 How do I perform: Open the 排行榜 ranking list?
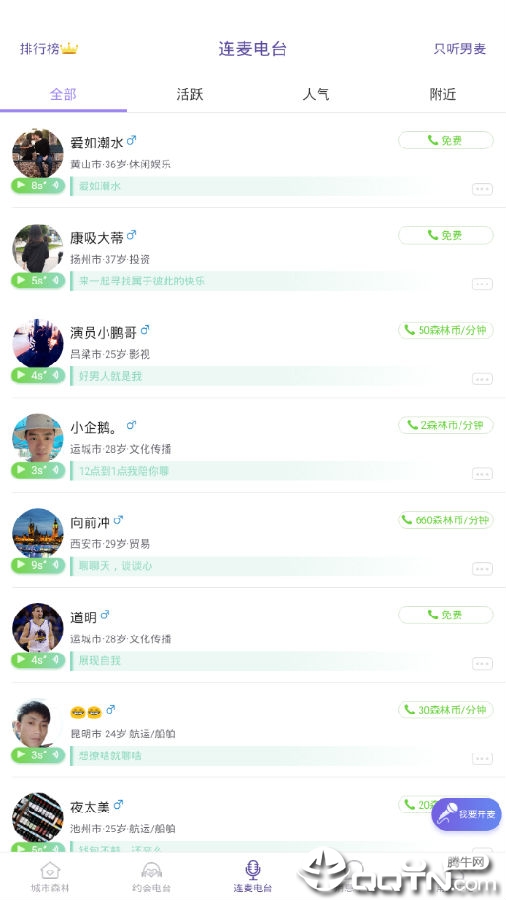coord(49,49)
